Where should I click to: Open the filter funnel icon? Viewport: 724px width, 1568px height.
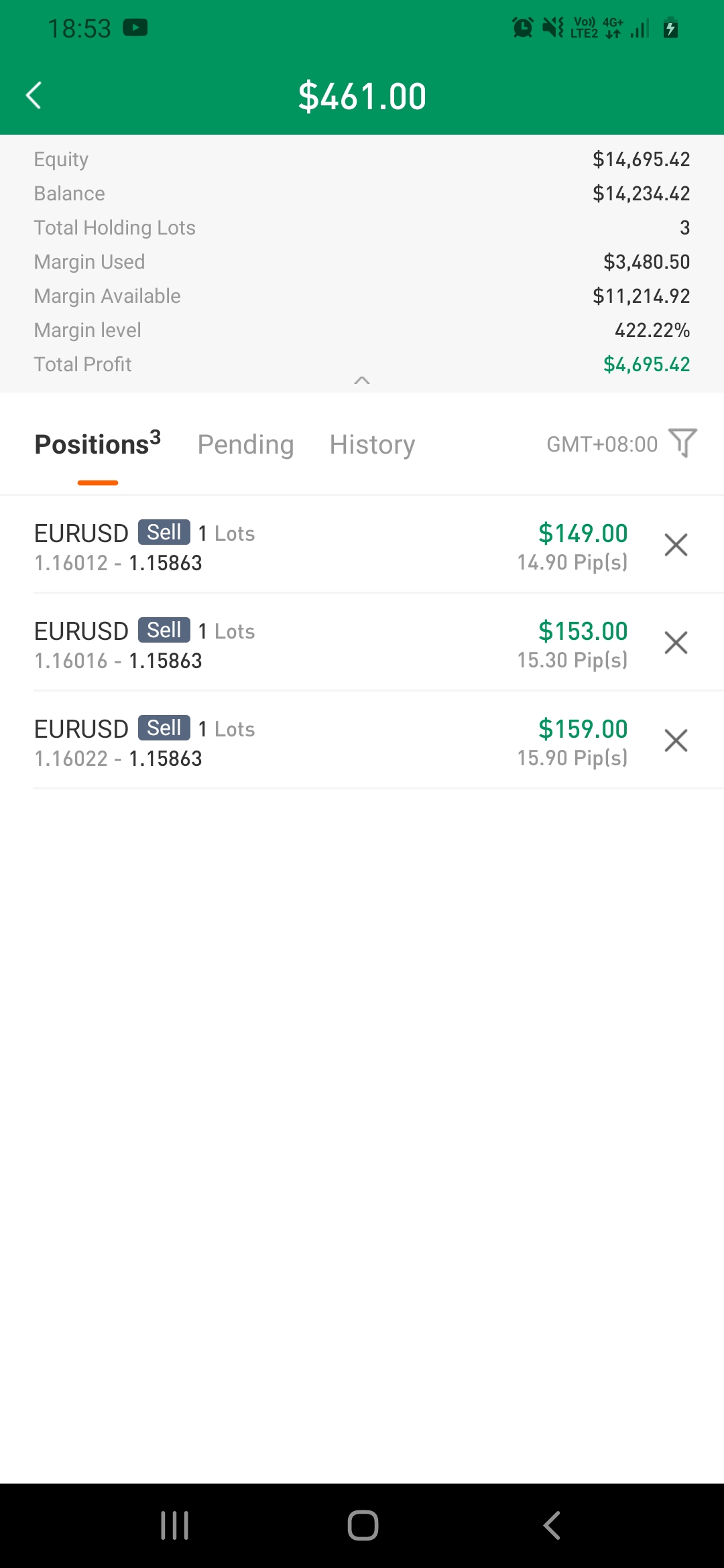coord(683,443)
